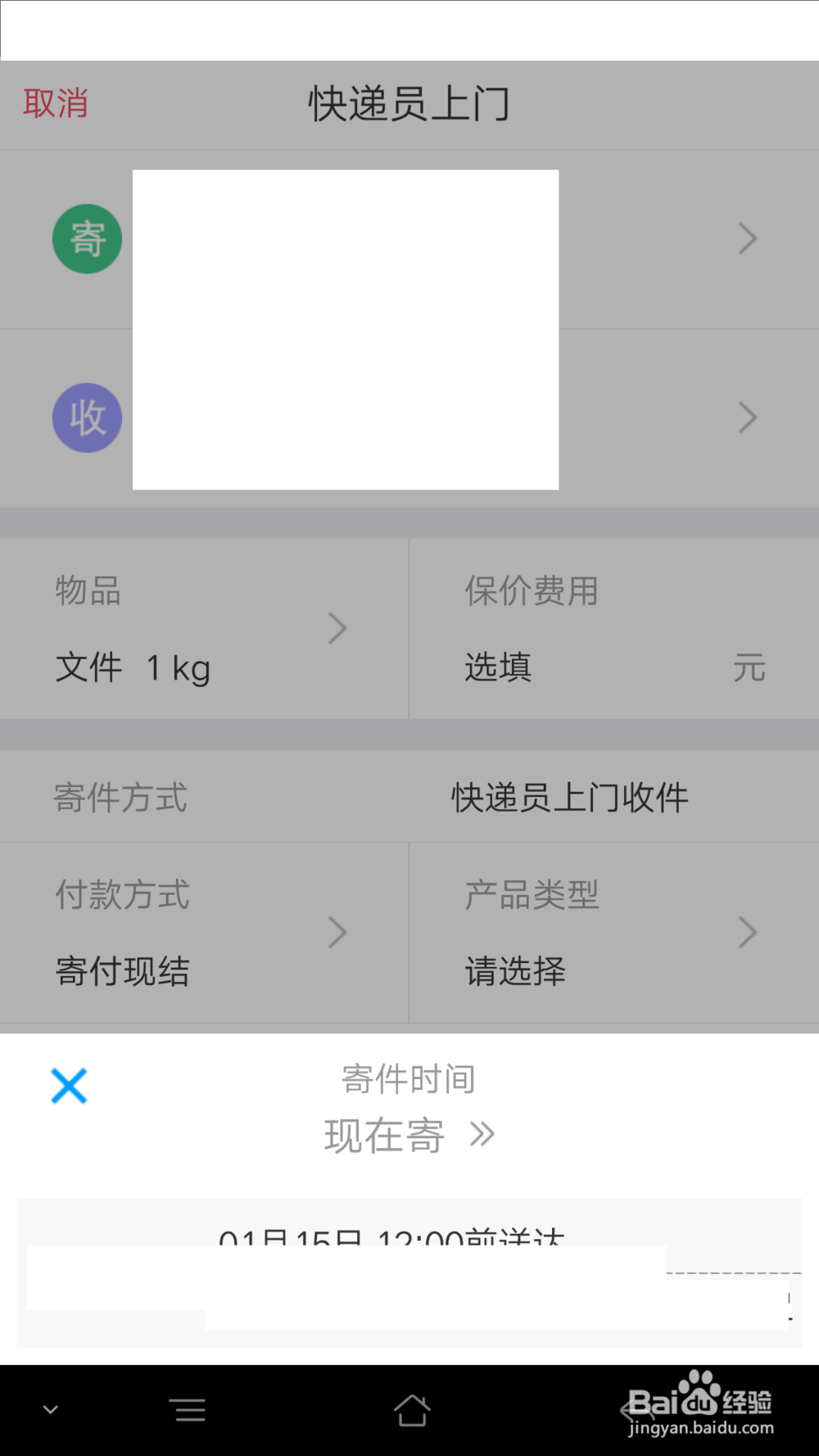Expand sender details via the right chevron
The image size is (819, 1456).
[747, 237]
